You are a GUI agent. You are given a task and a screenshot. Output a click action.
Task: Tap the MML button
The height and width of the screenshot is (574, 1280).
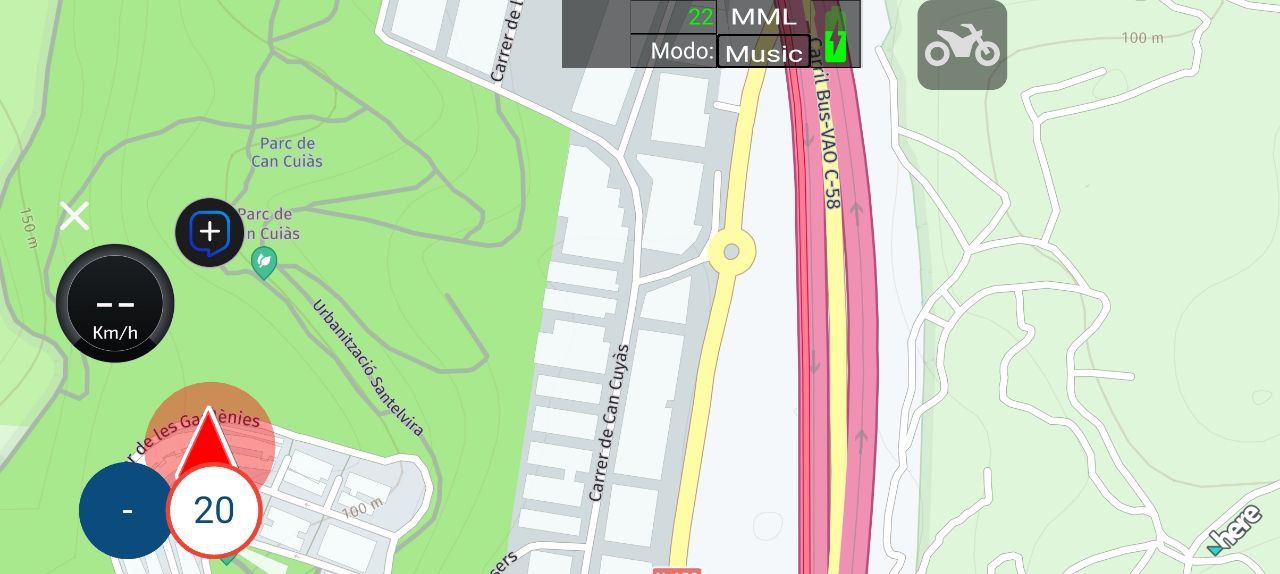point(764,17)
